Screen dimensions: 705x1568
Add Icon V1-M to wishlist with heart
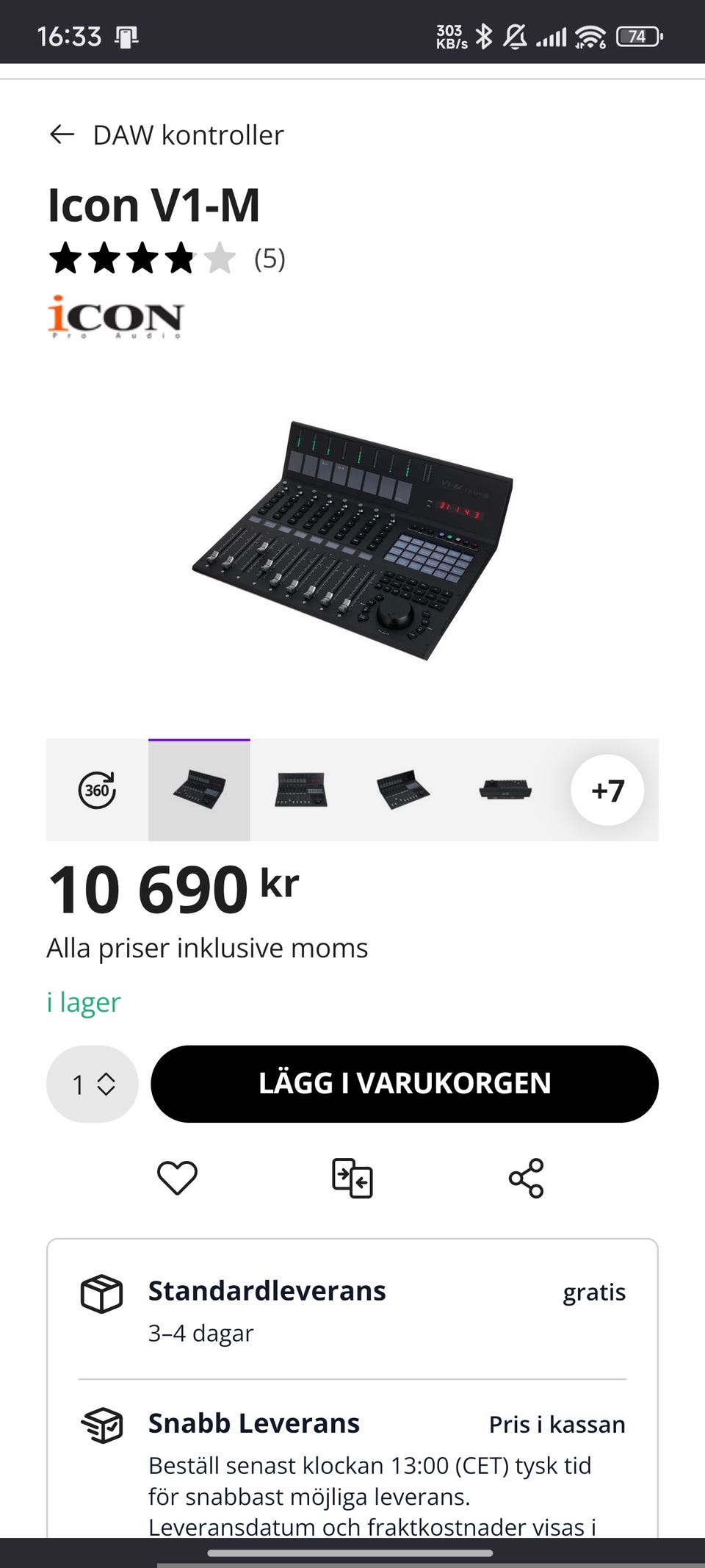(178, 1178)
